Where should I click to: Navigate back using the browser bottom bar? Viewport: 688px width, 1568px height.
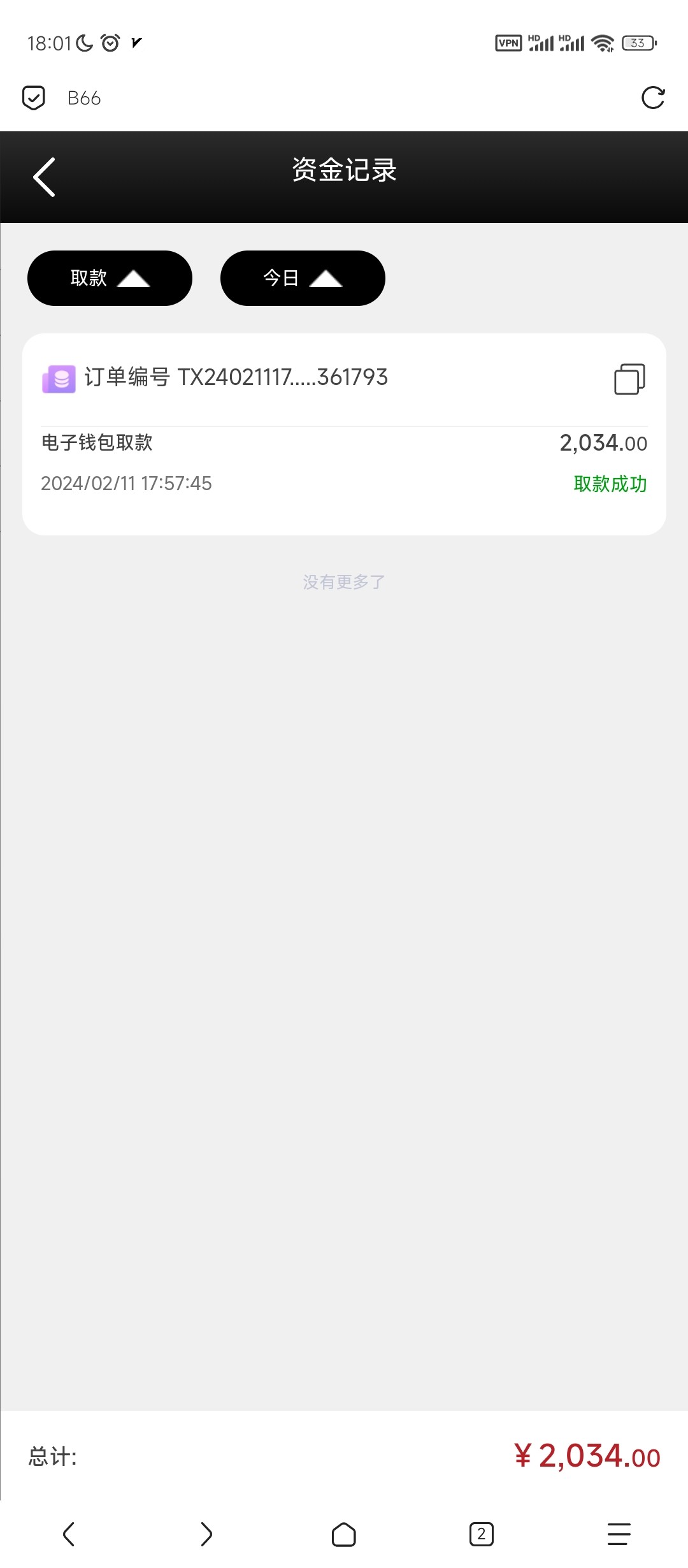point(69,1534)
